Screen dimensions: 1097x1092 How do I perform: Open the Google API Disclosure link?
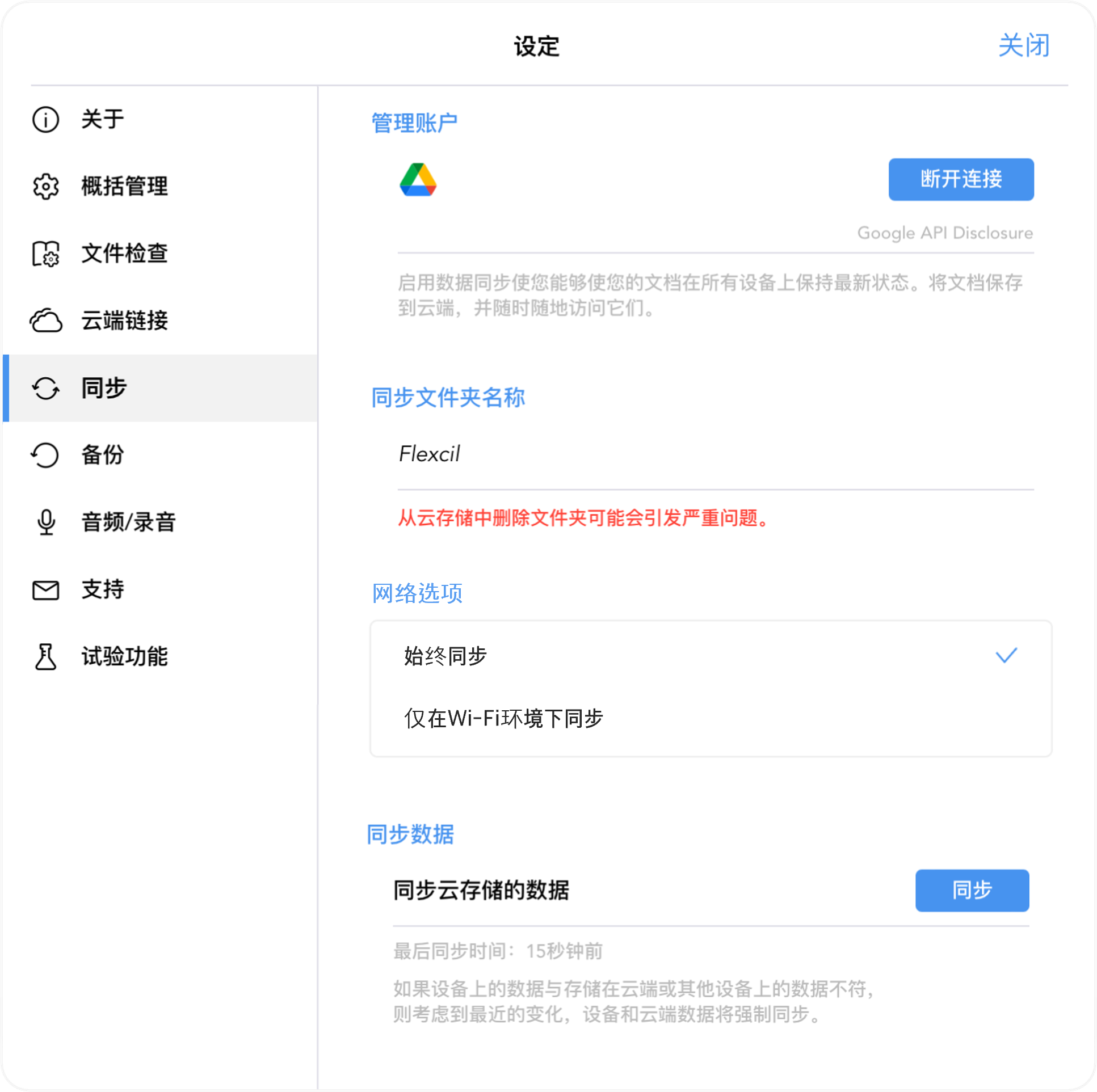(944, 233)
